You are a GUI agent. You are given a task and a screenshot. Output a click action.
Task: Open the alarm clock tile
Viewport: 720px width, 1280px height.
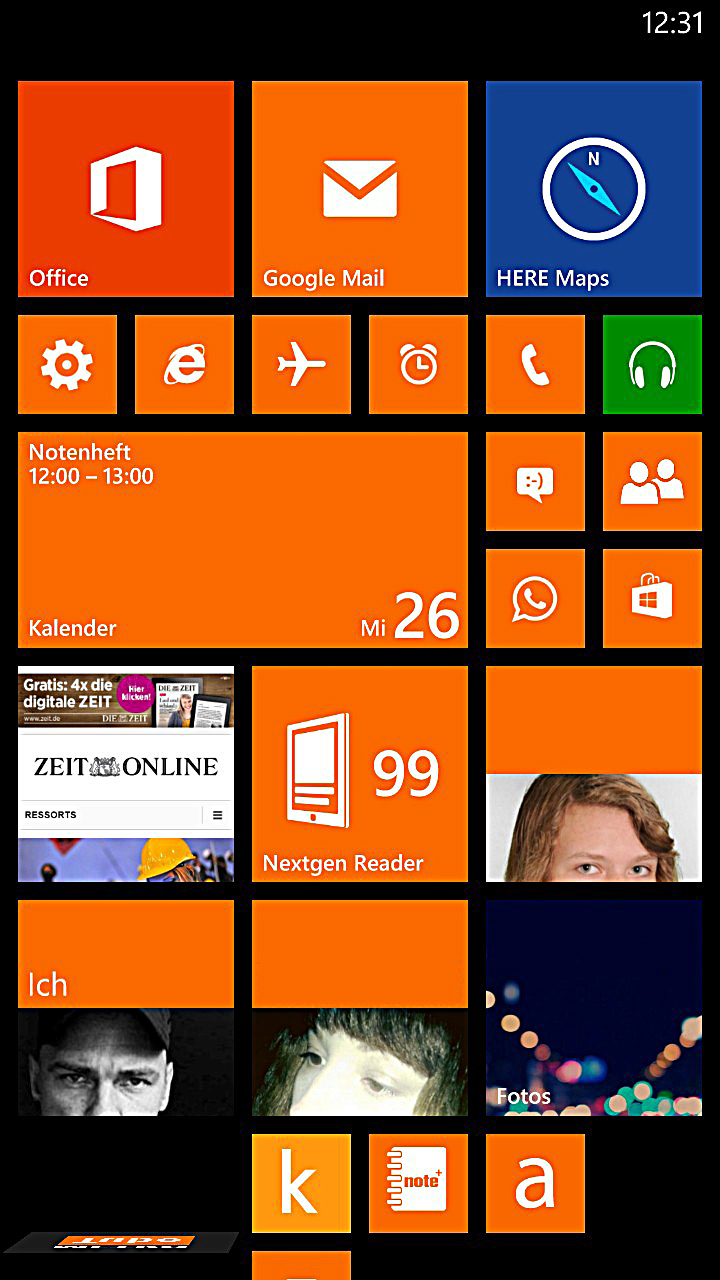[418, 364]
